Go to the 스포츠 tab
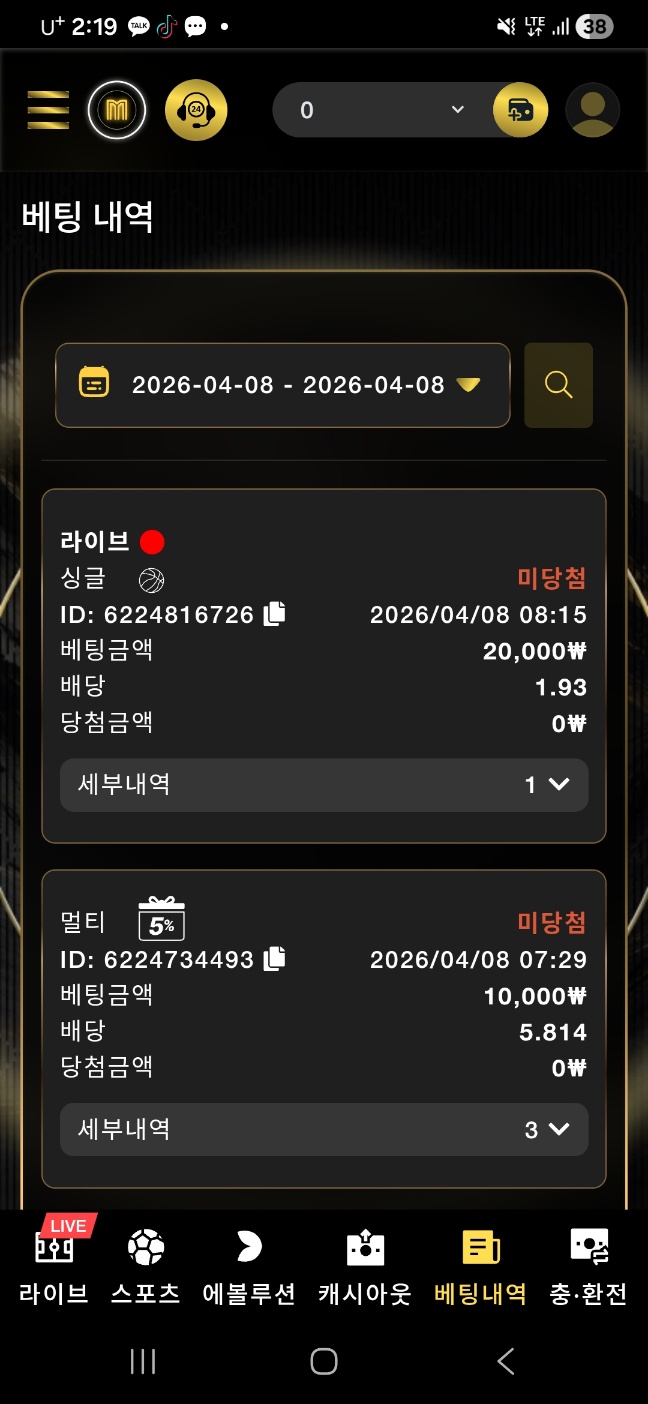 146,1265
